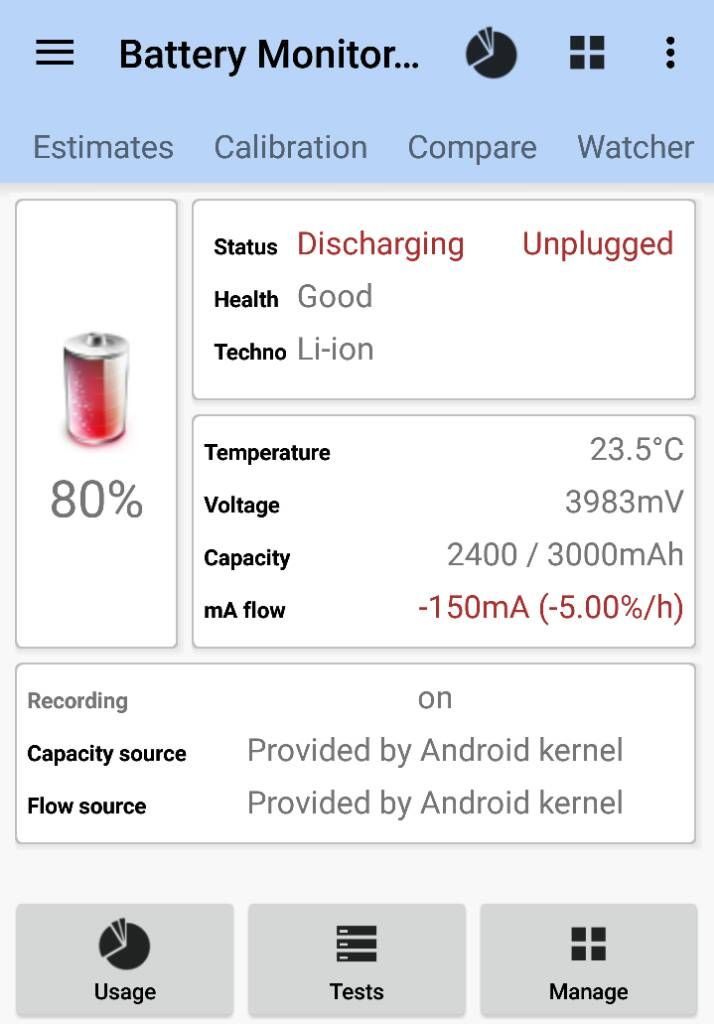The width and height of the screenshot is (714, 1024).
Task: Open the pie chart usage icon in app bar
Action: (491, 53)
